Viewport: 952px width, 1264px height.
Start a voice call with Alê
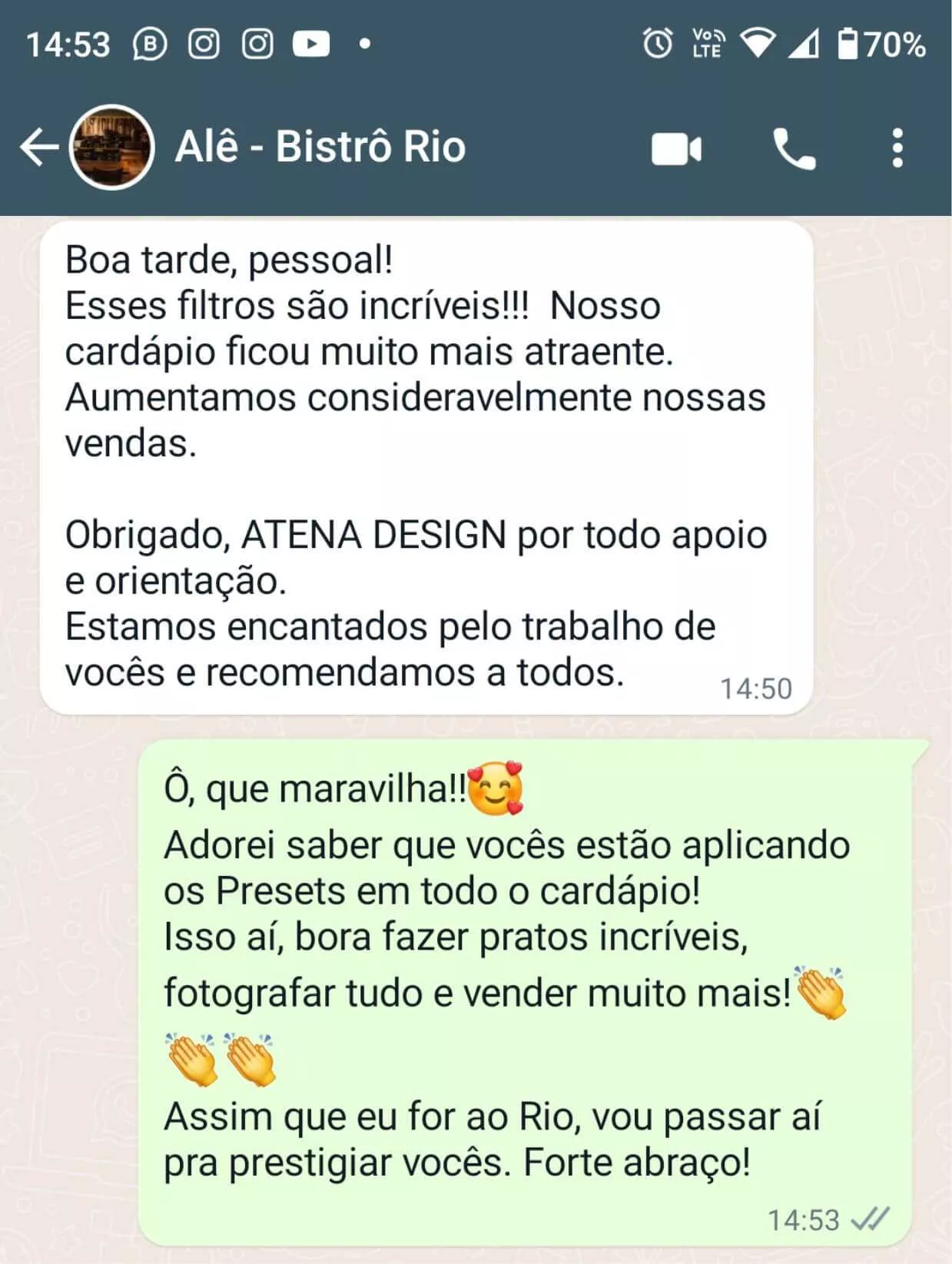pyautogui.click(x=794, y=149)
